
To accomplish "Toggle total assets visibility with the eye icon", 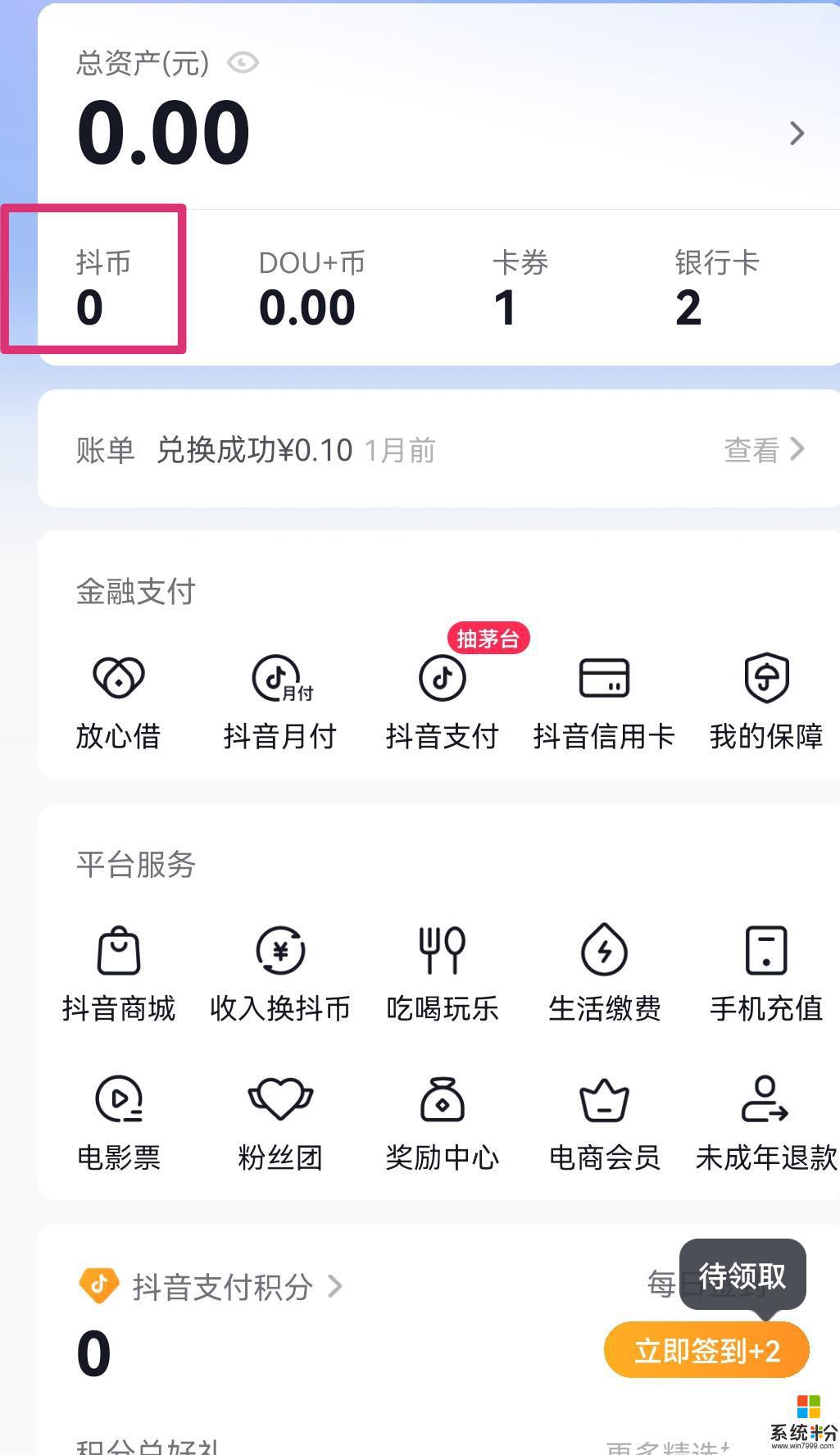I will click(243, 62).
